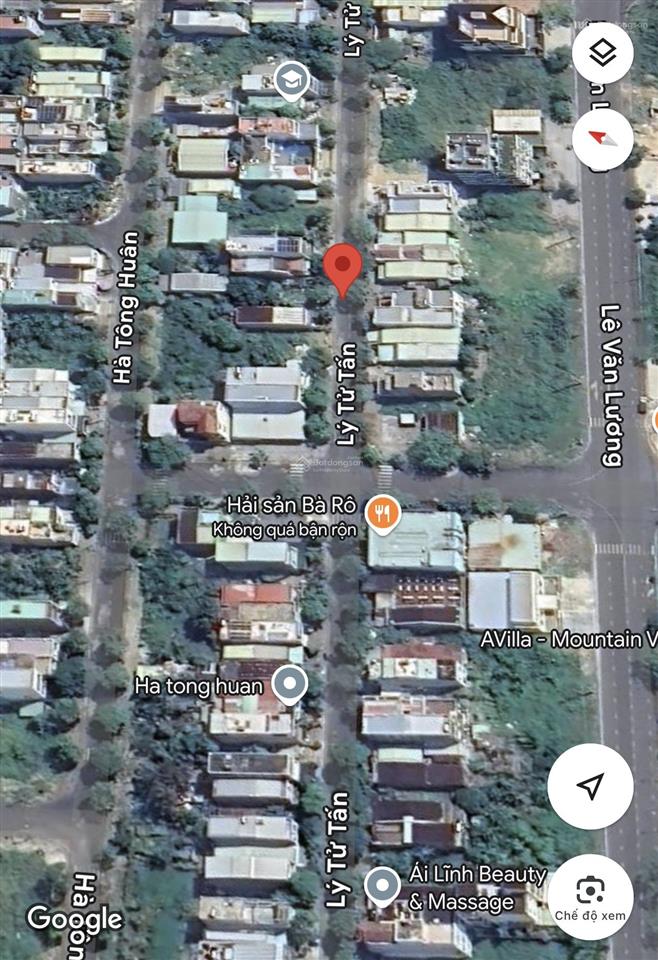Tap the school marker with the graduation cap
658x960 pixels.
[x=291, y=79]
